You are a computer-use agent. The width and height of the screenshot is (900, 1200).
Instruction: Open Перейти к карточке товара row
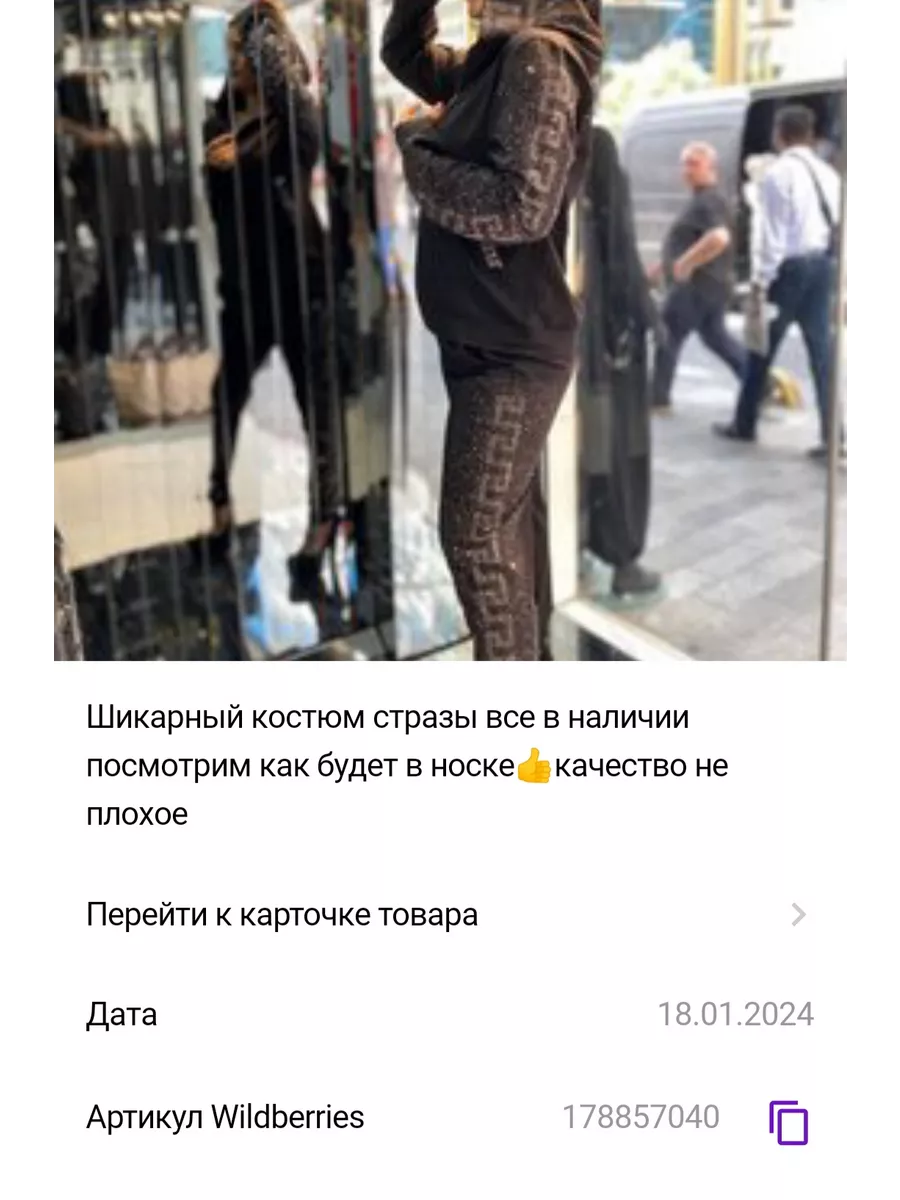pos(449,915)
